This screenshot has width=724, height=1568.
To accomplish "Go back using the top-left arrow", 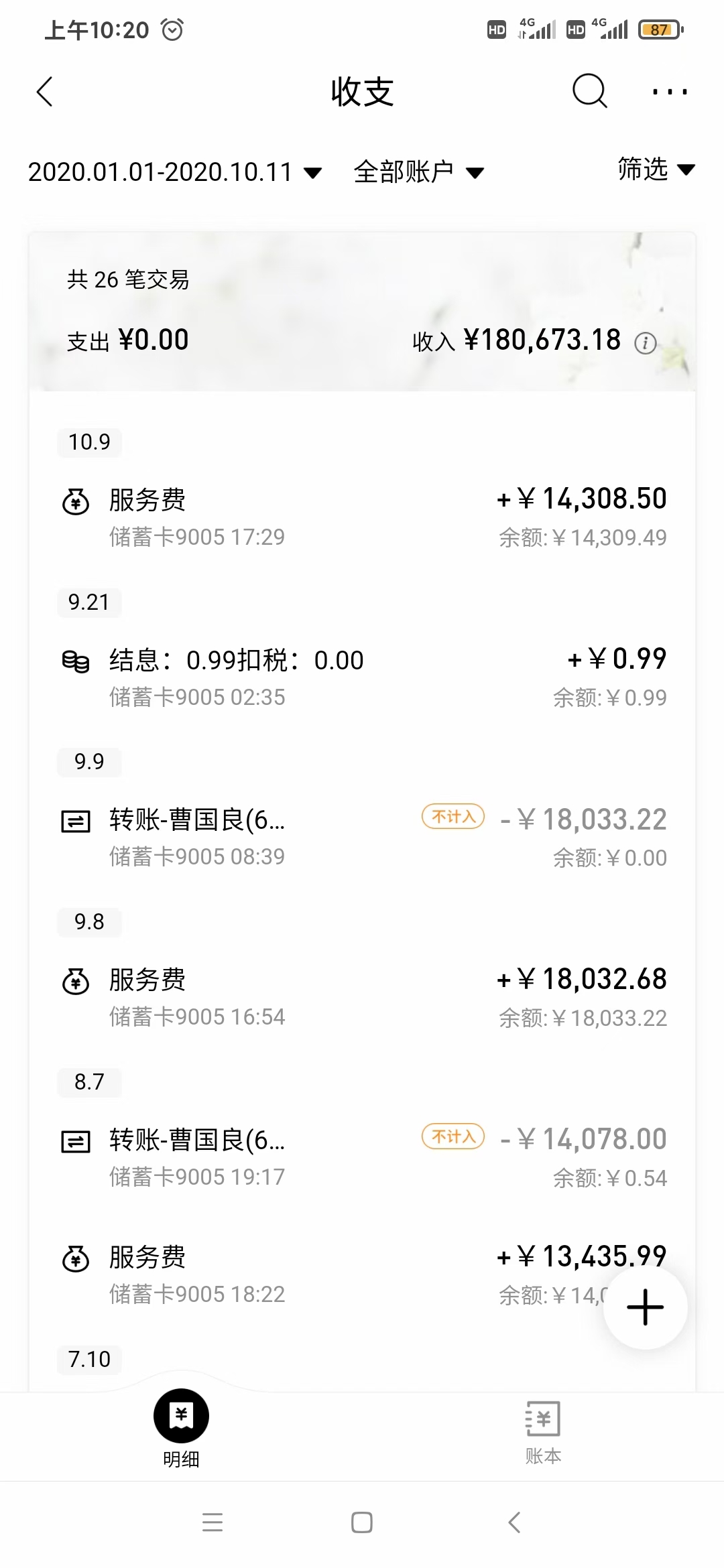I will (x=44, y=92).
